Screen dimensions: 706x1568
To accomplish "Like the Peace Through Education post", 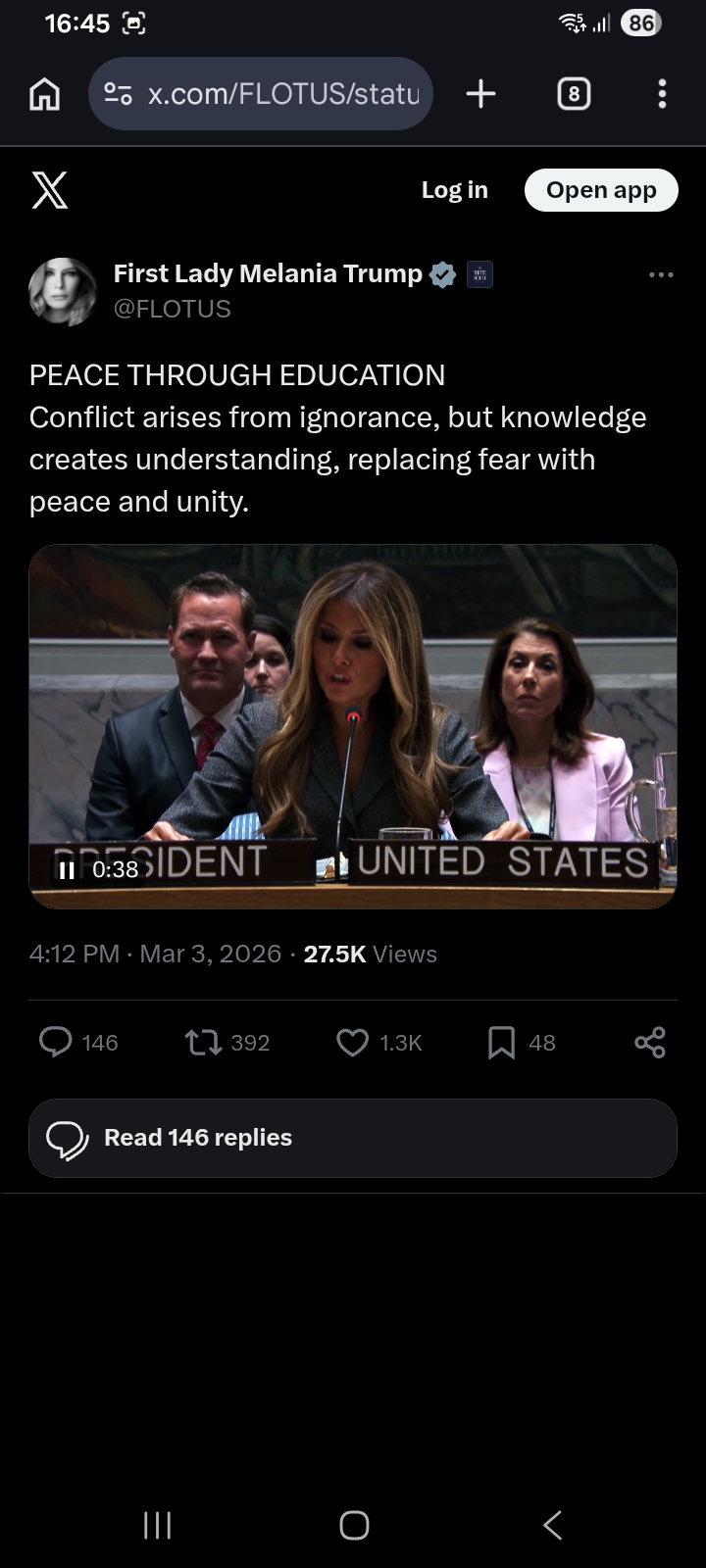I will pyautogui.click(x=352, y=1042).
